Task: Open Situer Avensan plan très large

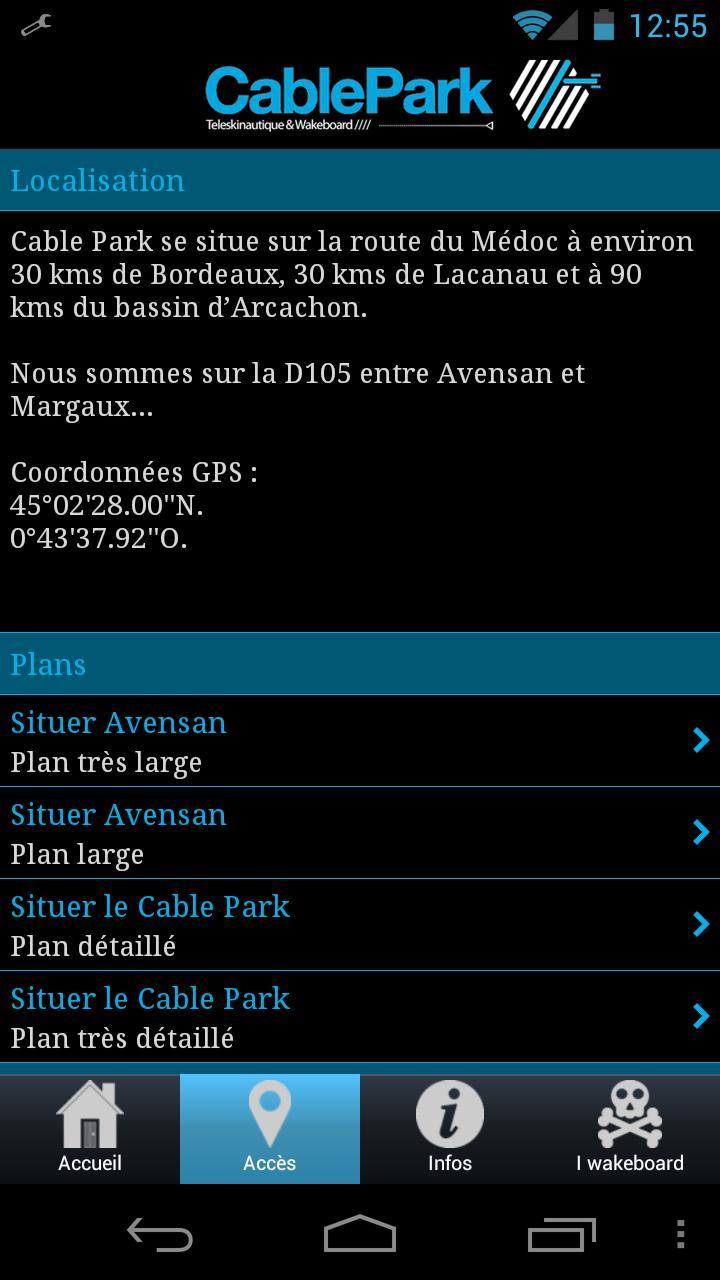Action: pyautogui.click(x=360, y=741)
